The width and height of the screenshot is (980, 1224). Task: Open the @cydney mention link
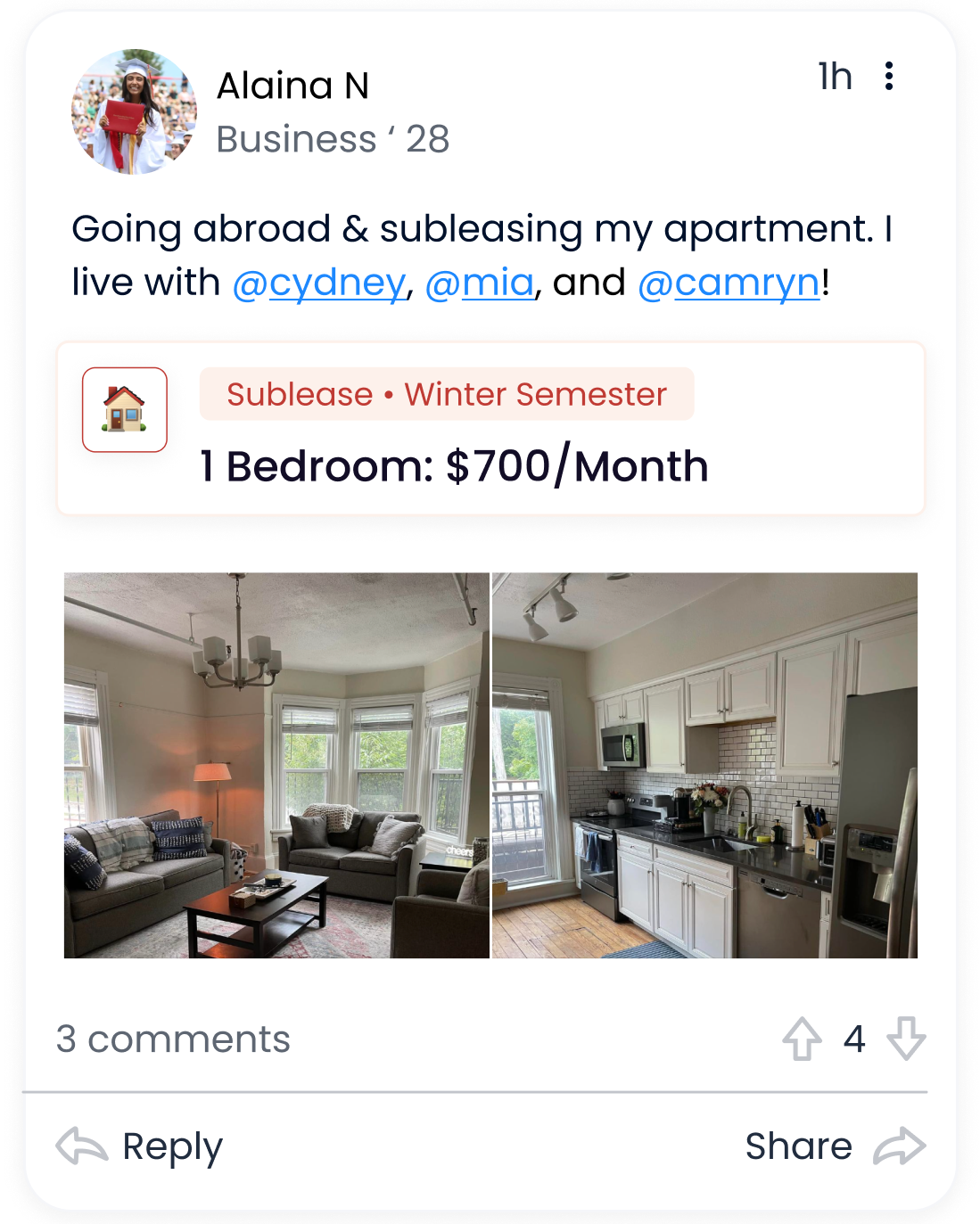point(319,283)
